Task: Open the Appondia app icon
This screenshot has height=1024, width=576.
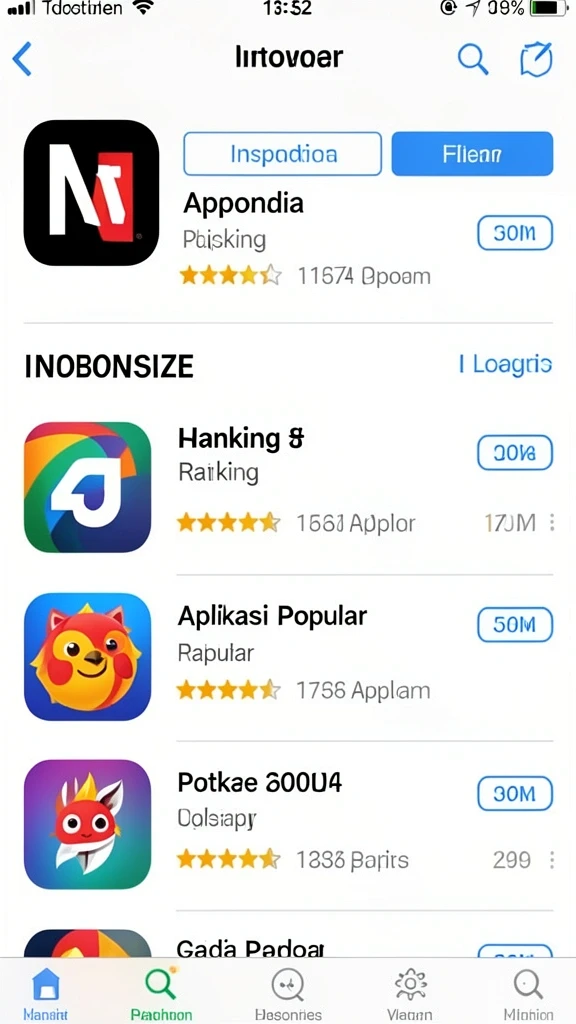Action: (91, 193)
